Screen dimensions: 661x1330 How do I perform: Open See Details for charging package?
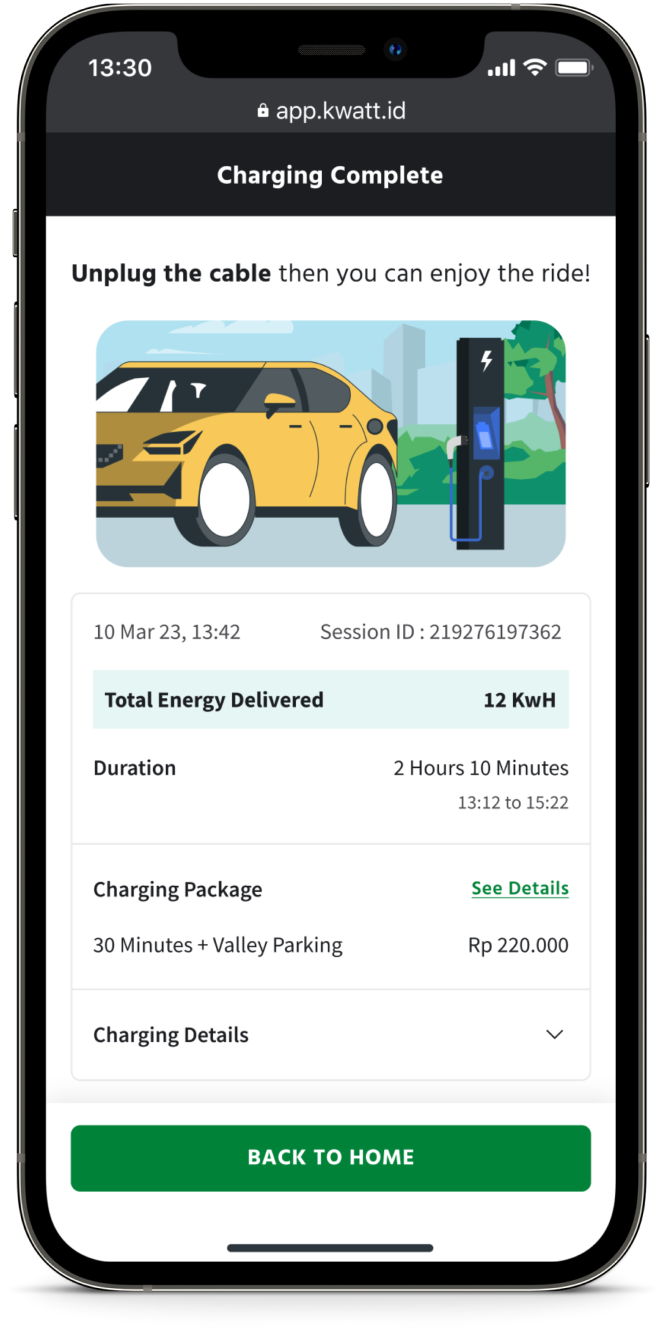[x=520, y=888]
